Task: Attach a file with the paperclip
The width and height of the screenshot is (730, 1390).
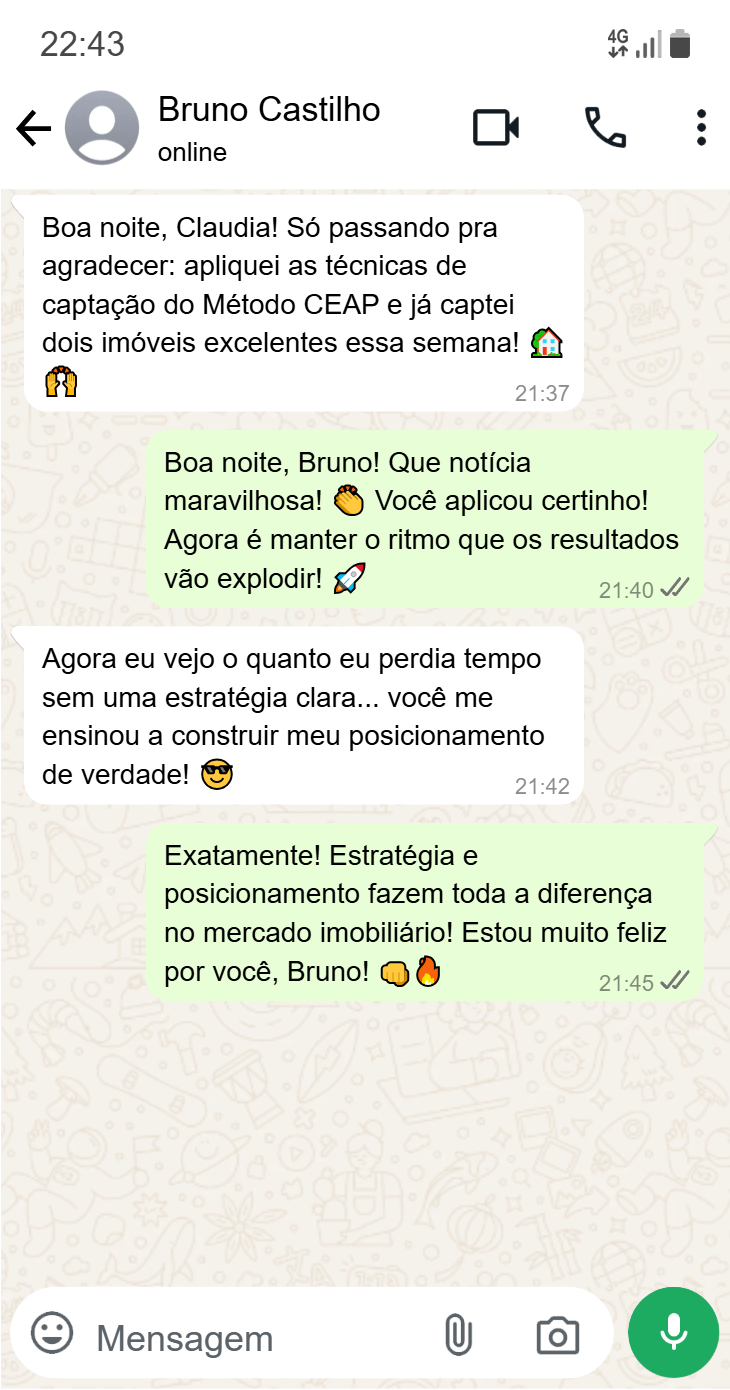Action: (x=457, y=1335)
